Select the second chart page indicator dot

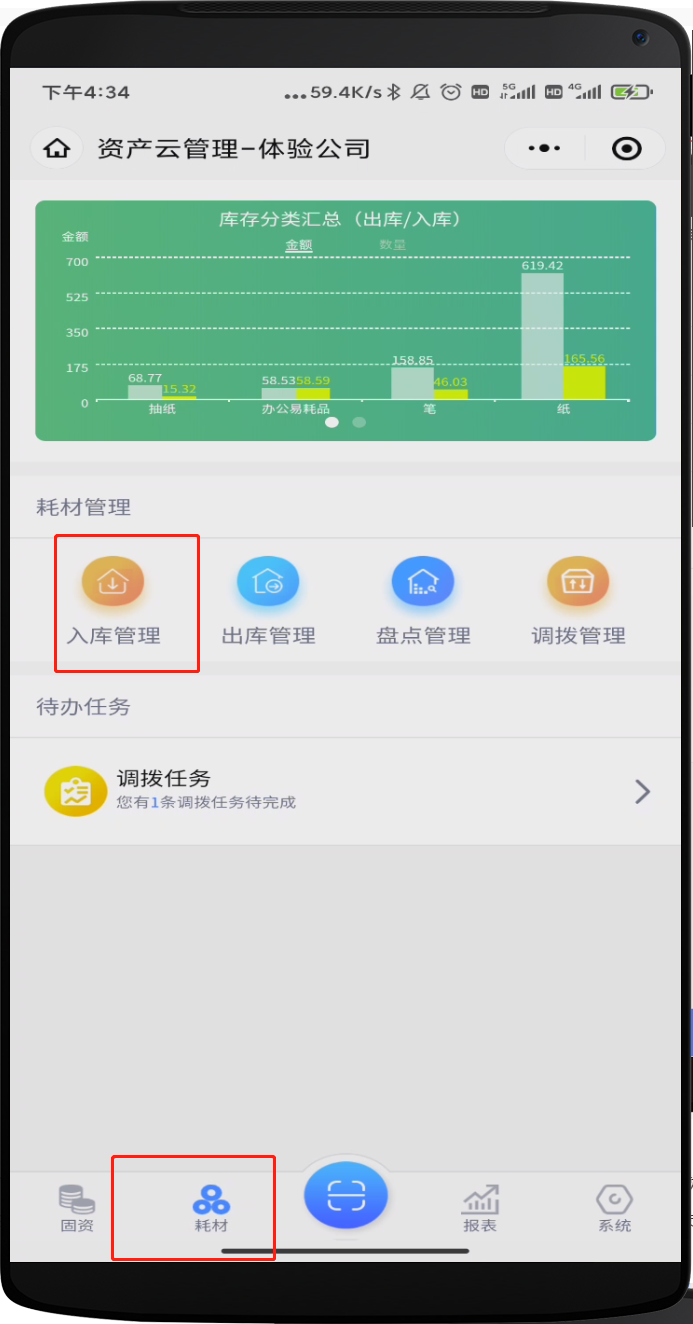point(359,422)
